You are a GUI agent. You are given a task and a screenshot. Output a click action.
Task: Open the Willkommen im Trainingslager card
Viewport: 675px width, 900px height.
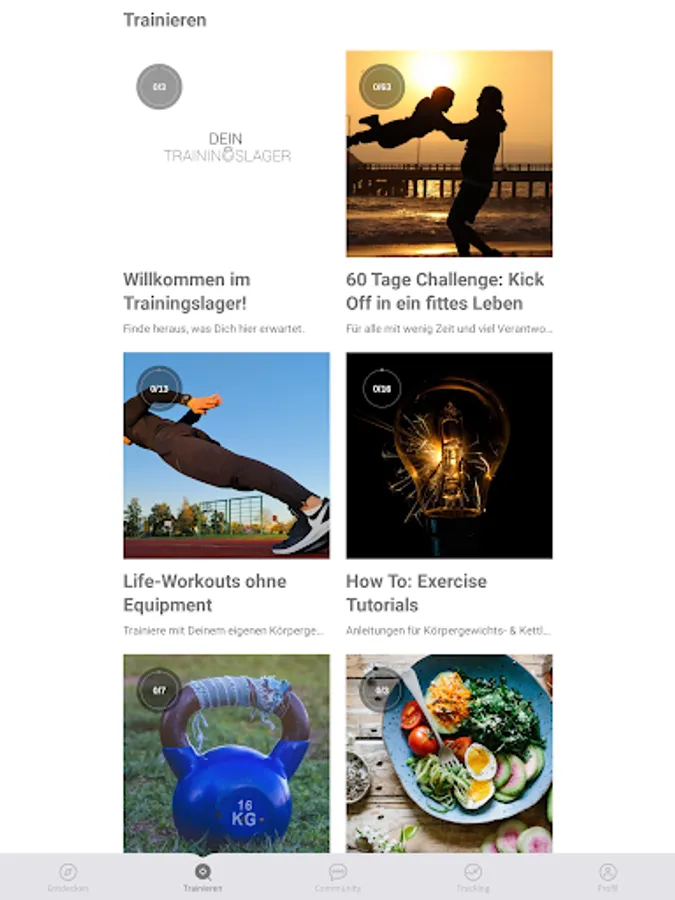click(x=226, y=193)
